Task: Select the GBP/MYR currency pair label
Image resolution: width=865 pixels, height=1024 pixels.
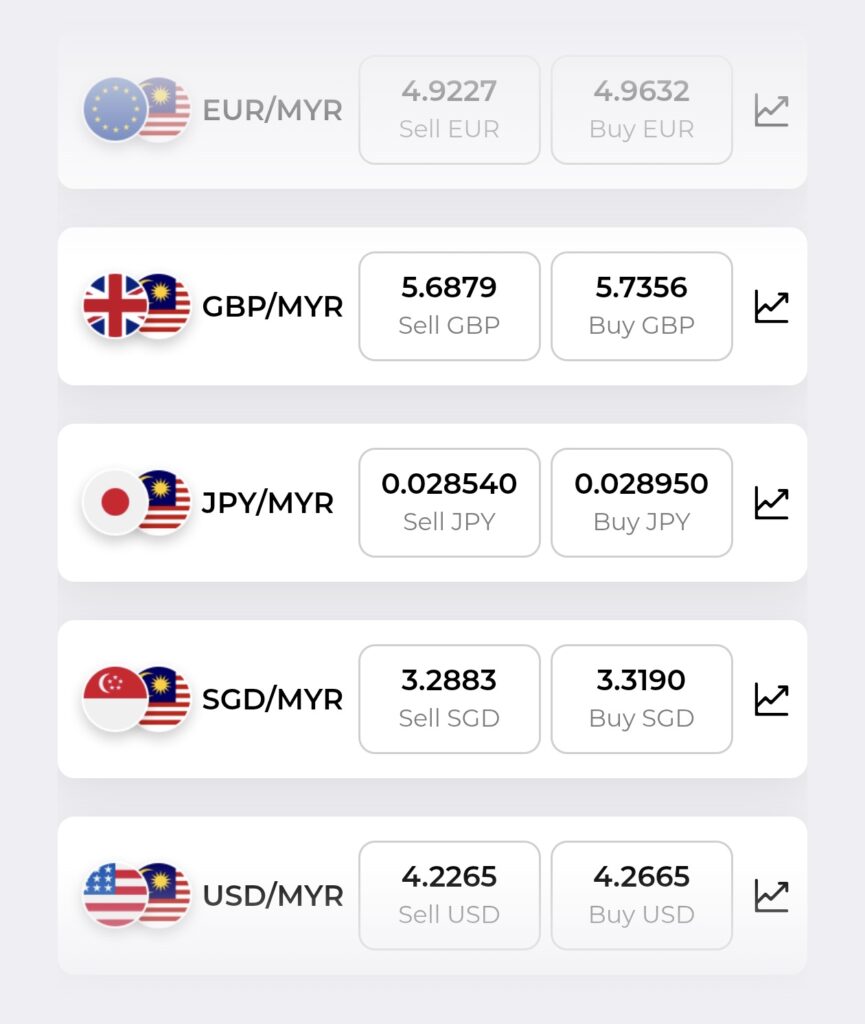Action: coord(271,306)
